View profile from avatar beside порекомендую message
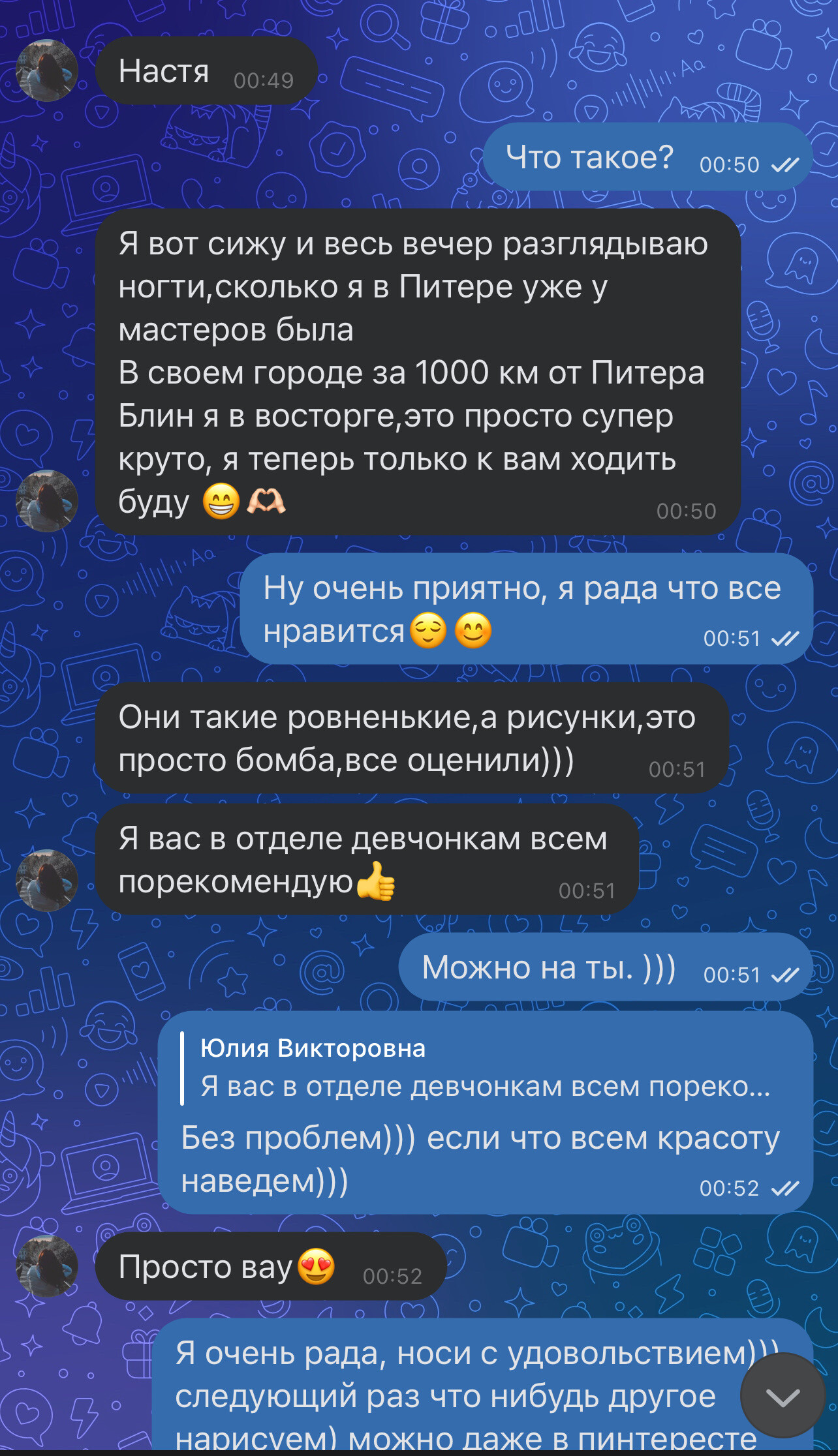Image resolution: width=838 pixels, height=1456 pixels. (47, 880)
